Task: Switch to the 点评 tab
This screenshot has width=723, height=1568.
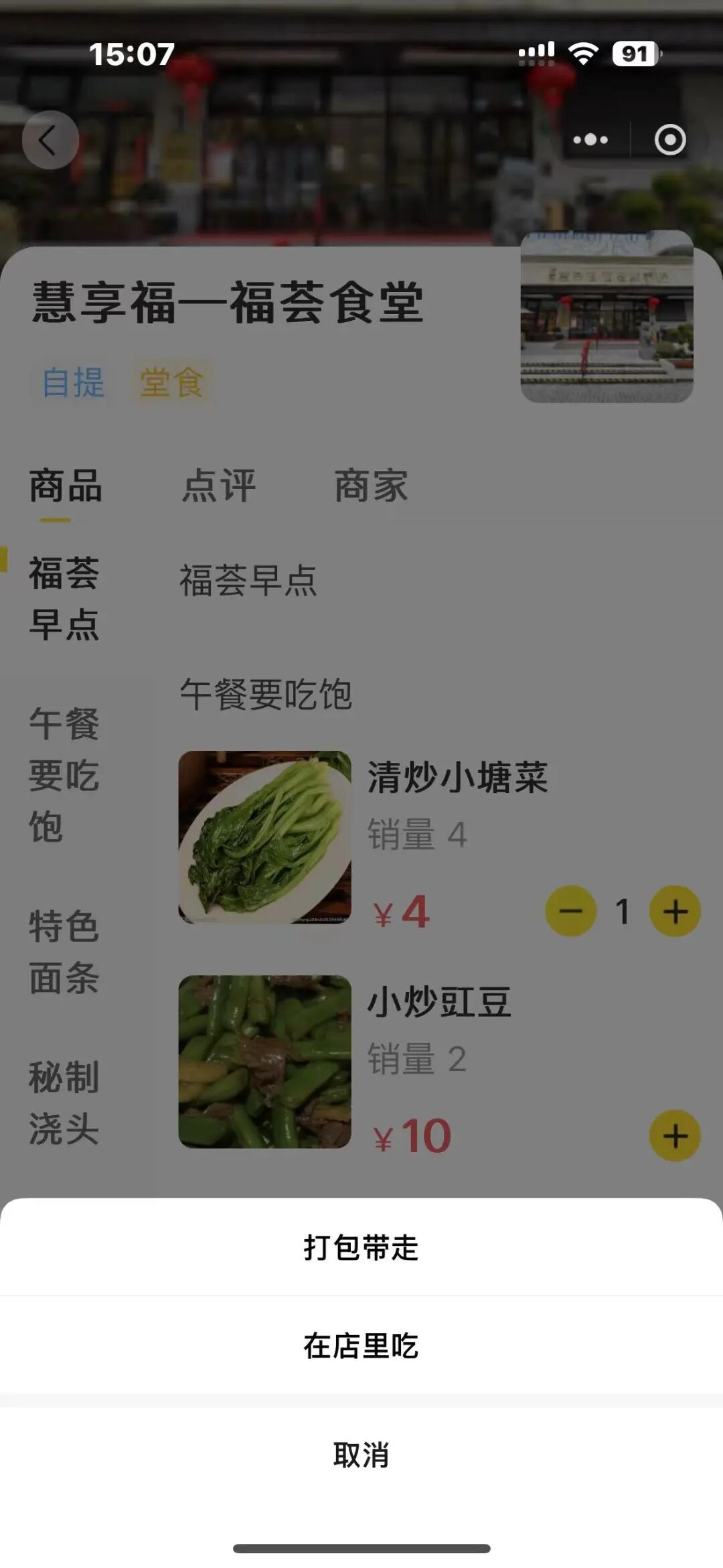Action: (x=219, y=486)
